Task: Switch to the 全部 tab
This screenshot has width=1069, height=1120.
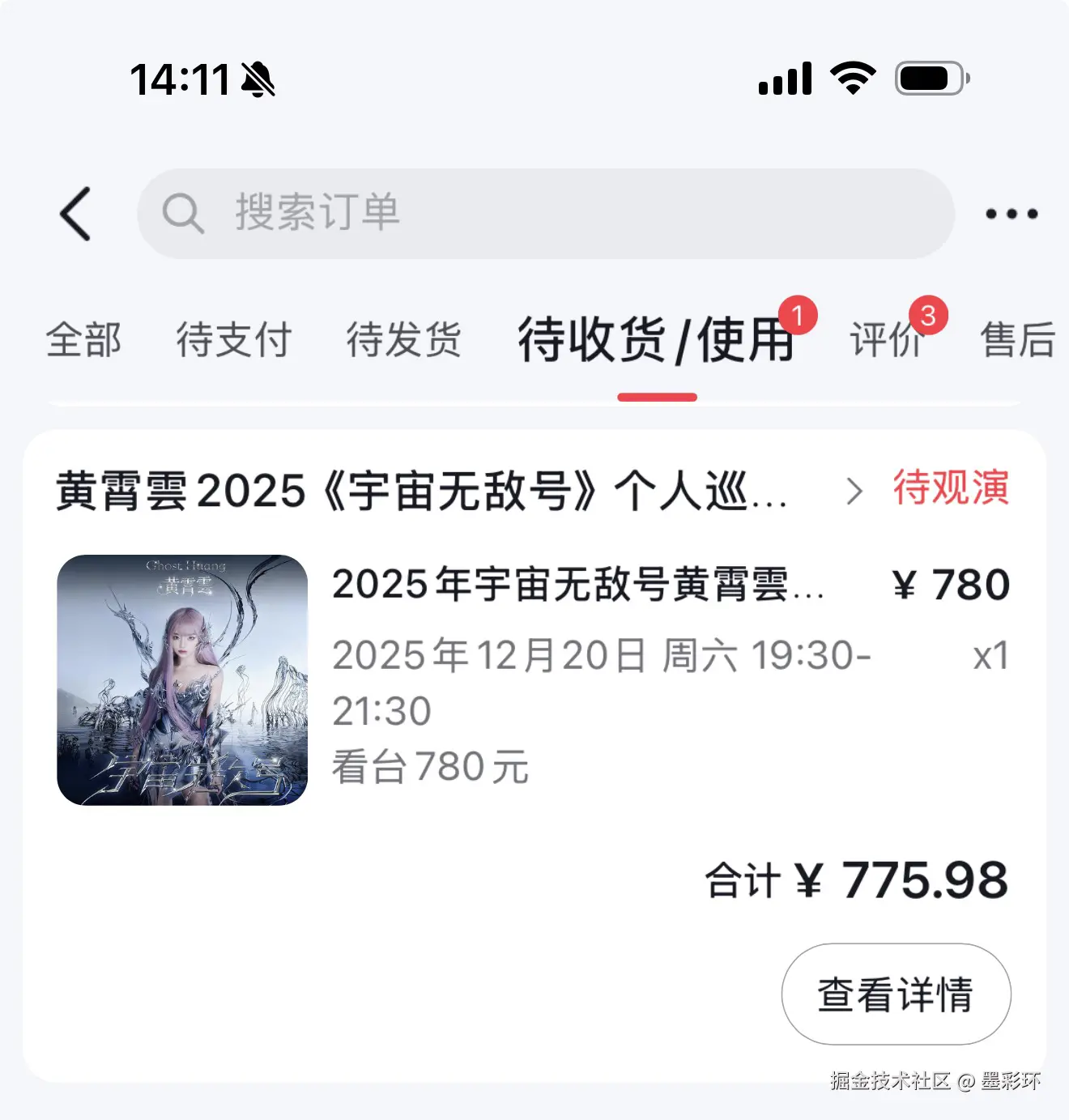Action: point(84,340)
